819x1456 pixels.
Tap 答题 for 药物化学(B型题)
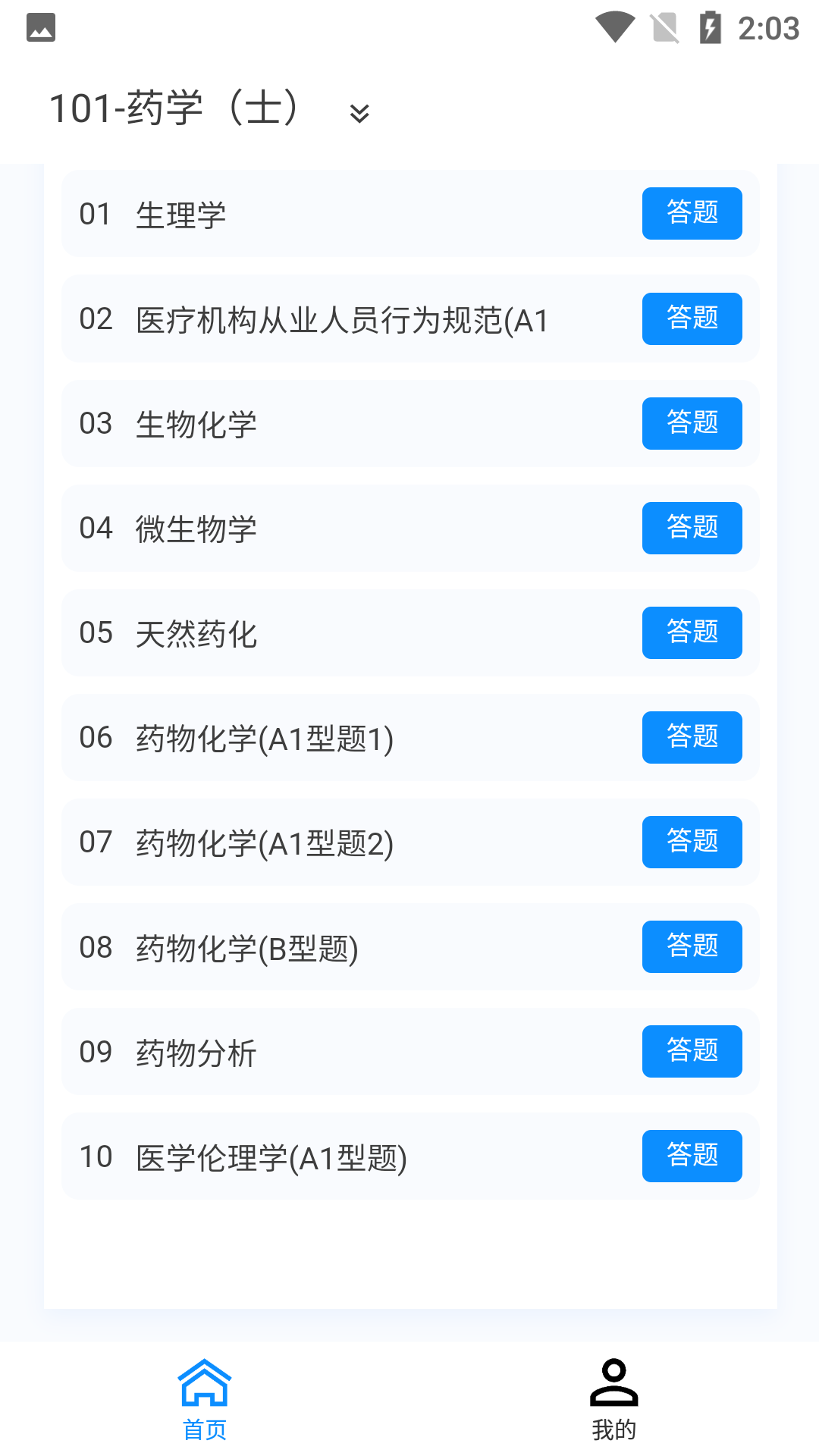(692, 946)
